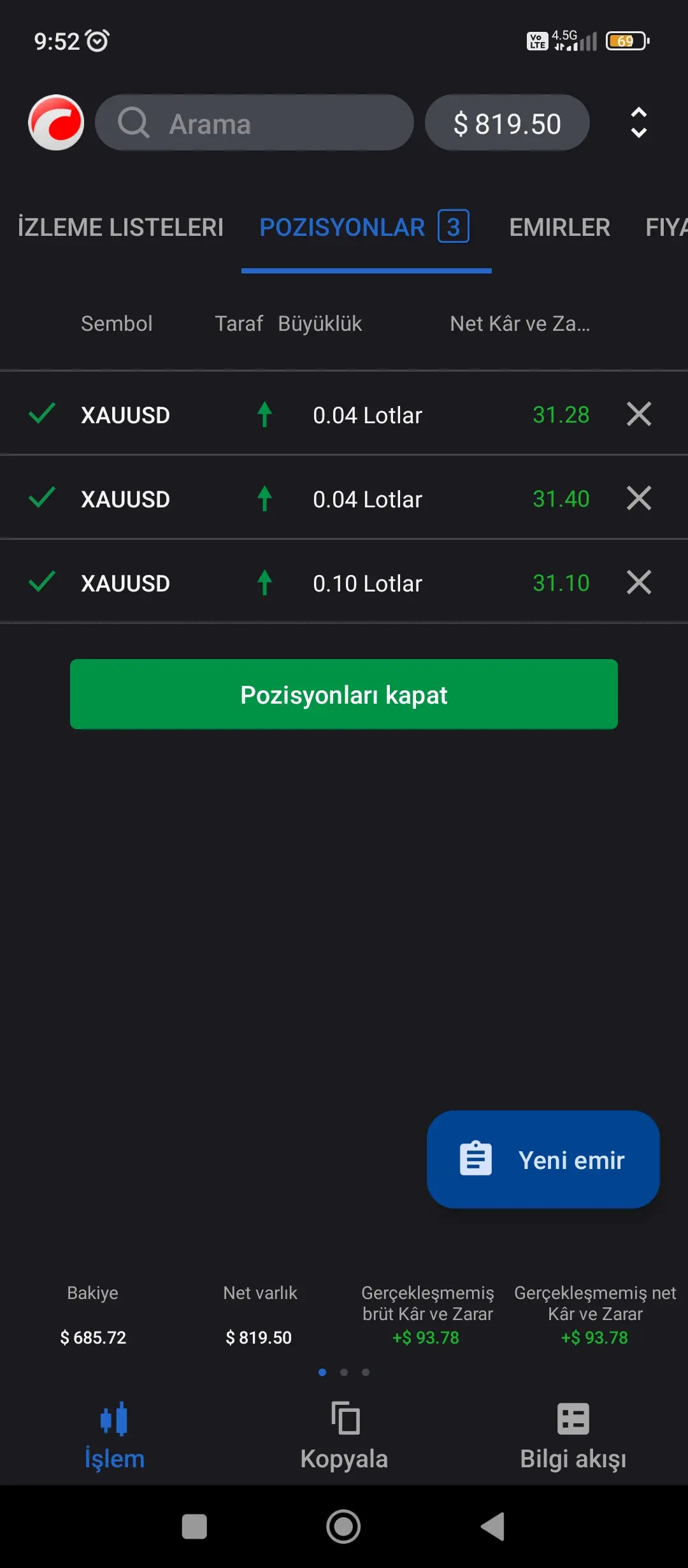Screen dimensions: 688x1568
Task: Go to the EMIRLER tab
Action: tap(559, 228)
